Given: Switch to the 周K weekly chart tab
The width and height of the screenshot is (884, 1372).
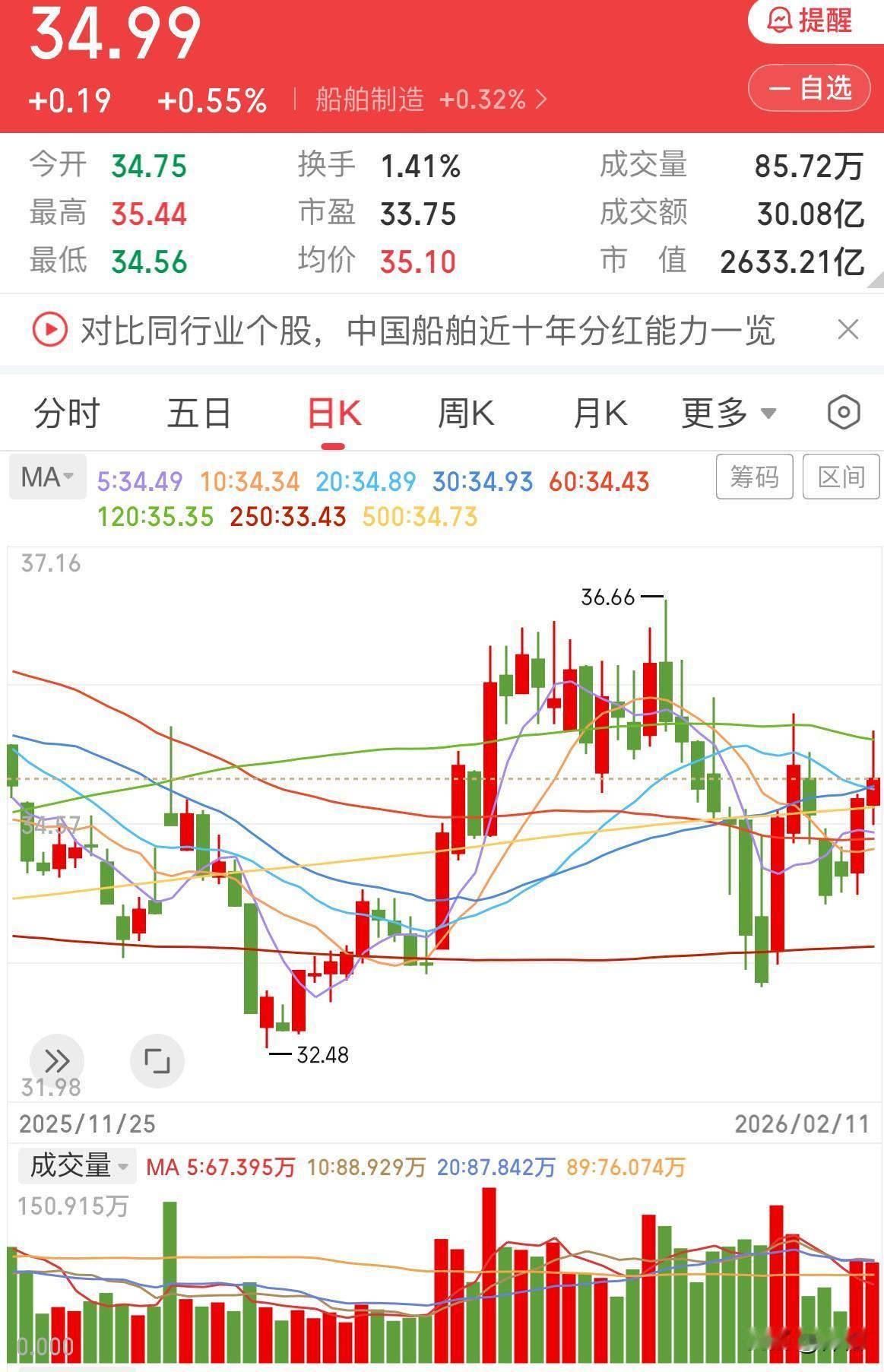Looking at the screenshot, I should point(465,413).
